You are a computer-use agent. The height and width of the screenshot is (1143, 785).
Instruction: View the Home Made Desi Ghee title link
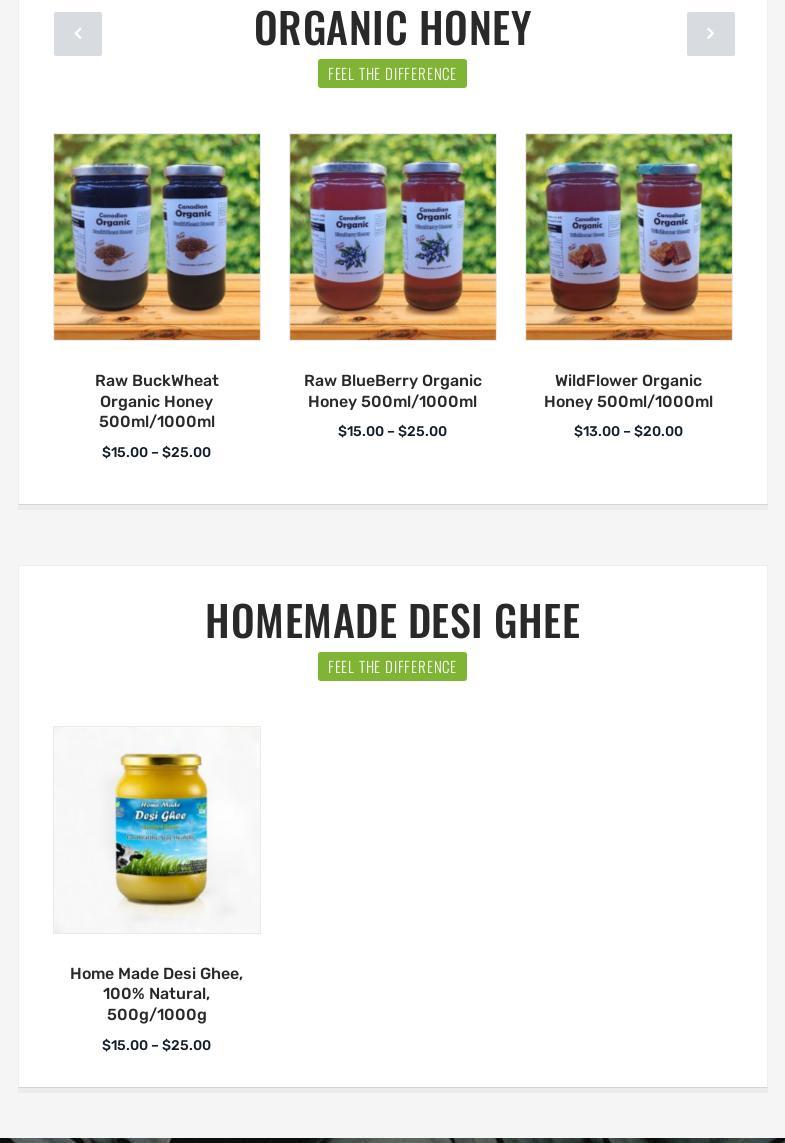157,994
